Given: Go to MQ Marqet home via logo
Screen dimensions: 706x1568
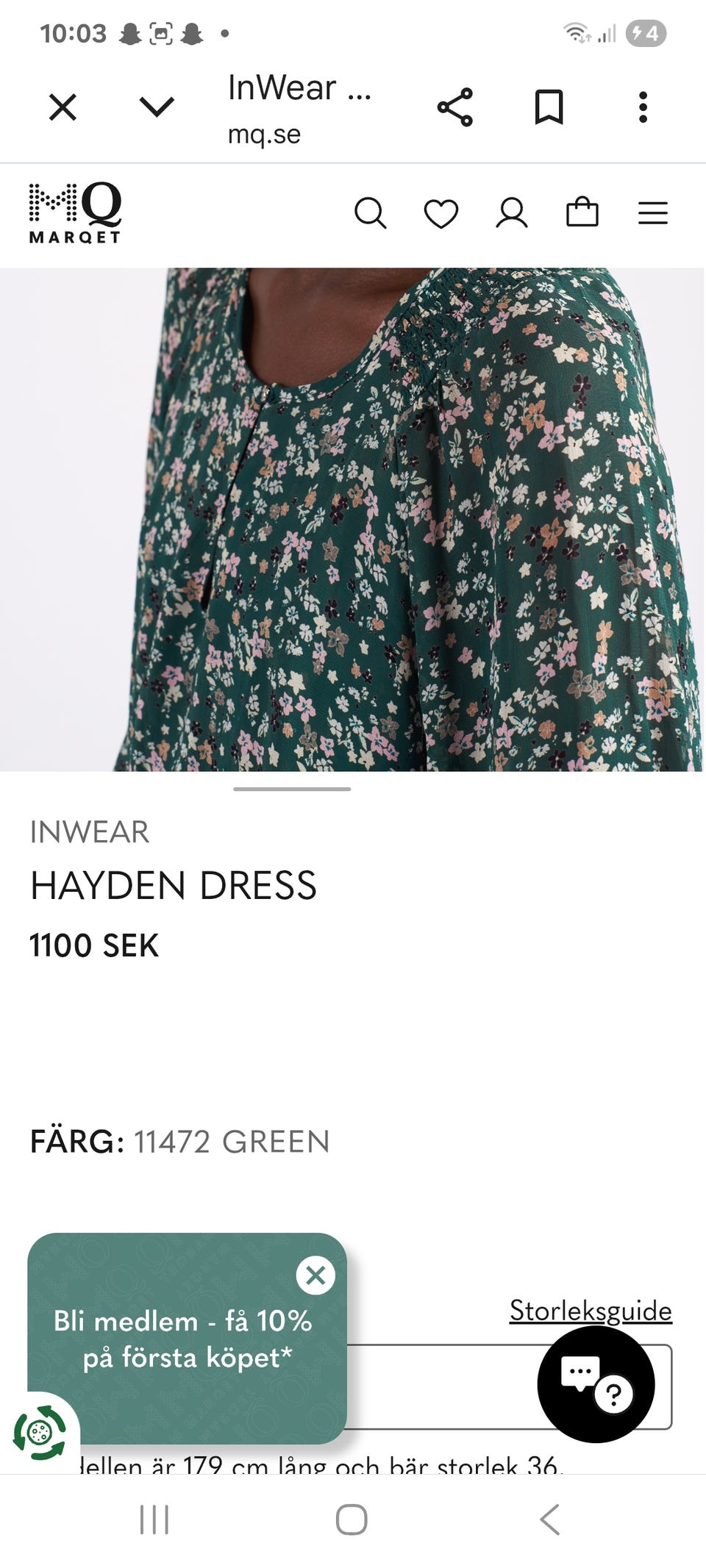Looking at the screenshot, I should (x=75, y=213).
